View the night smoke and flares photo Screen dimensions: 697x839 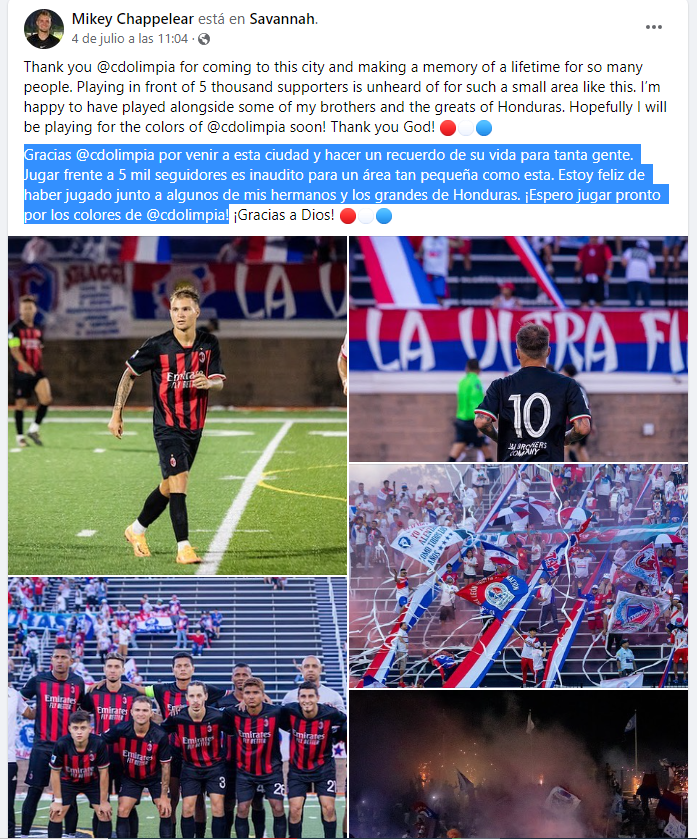518,764
